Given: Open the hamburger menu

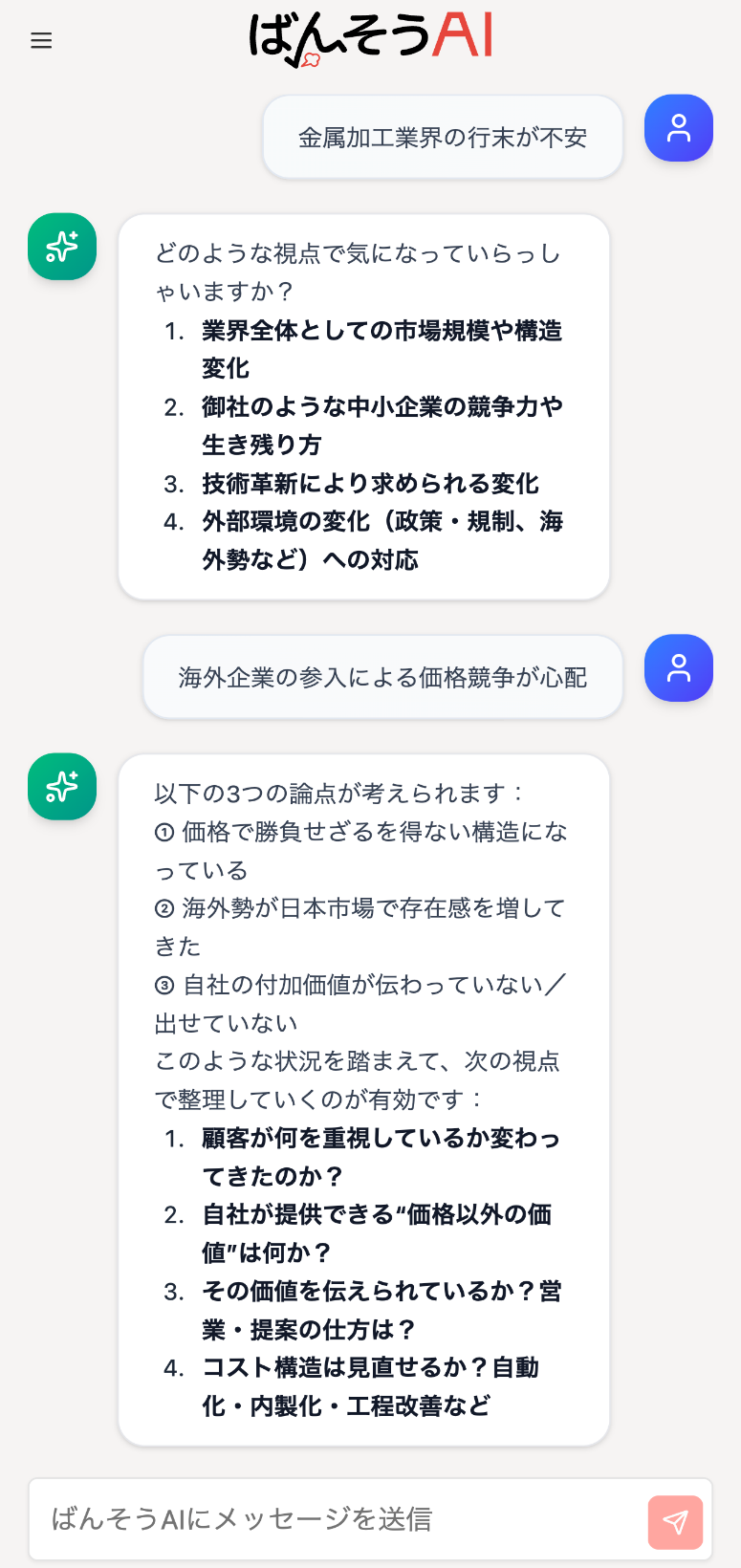Looking at the screenshot, I should [41, 40].
